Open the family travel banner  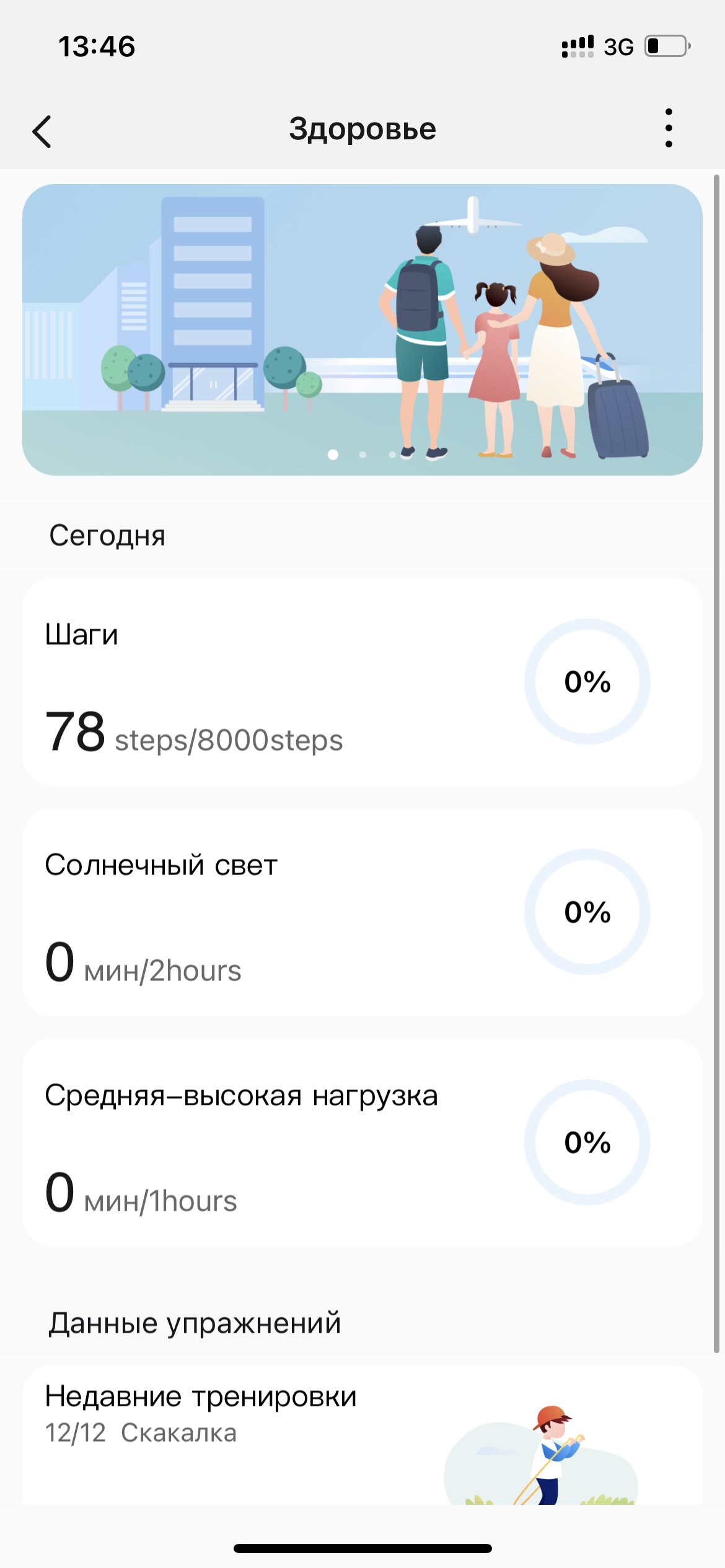pos(362,329)
